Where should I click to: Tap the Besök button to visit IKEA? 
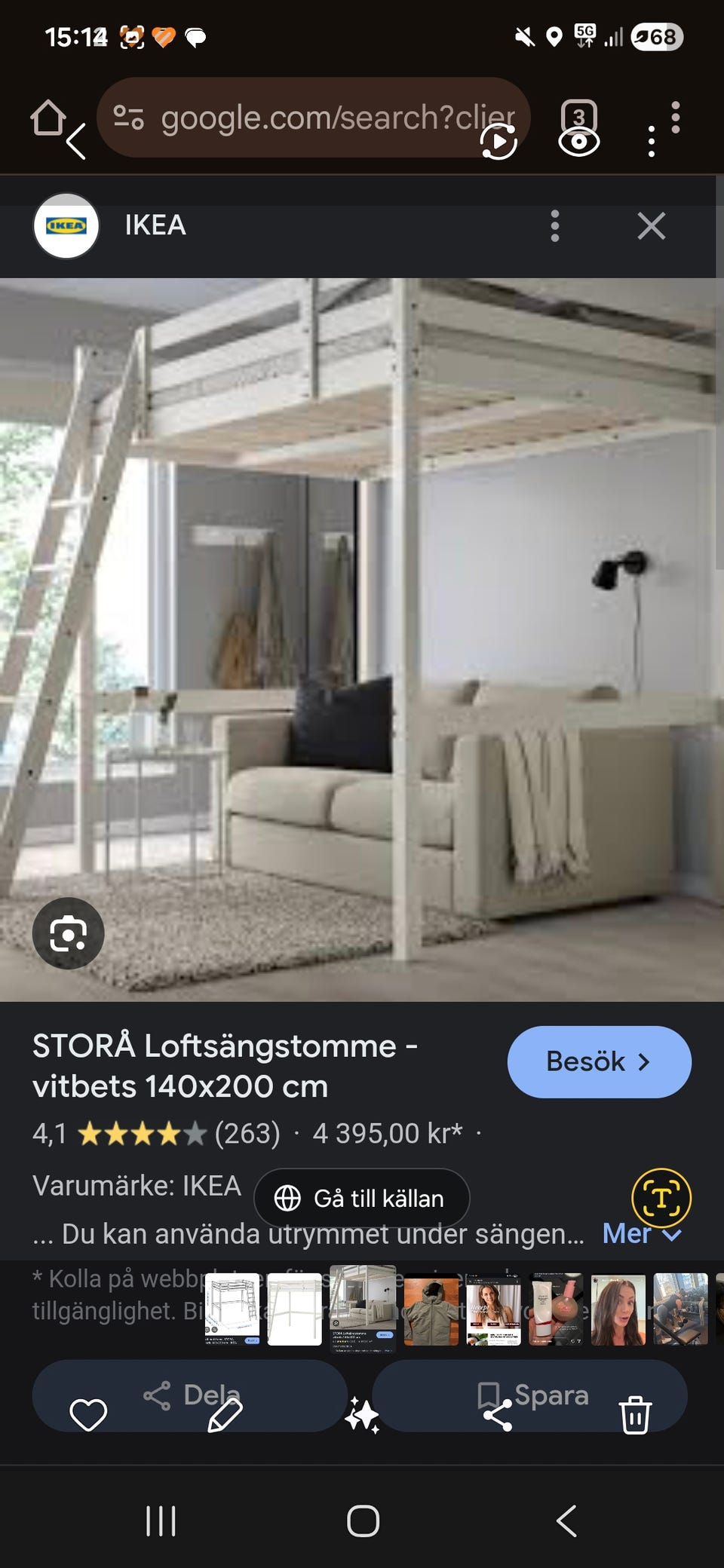coord(598,1061)
